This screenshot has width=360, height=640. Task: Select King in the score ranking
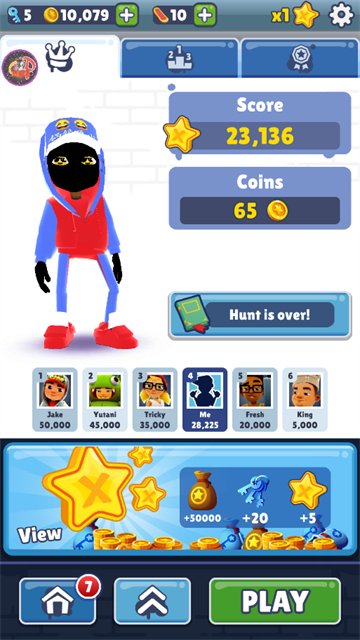coord(305,400)
